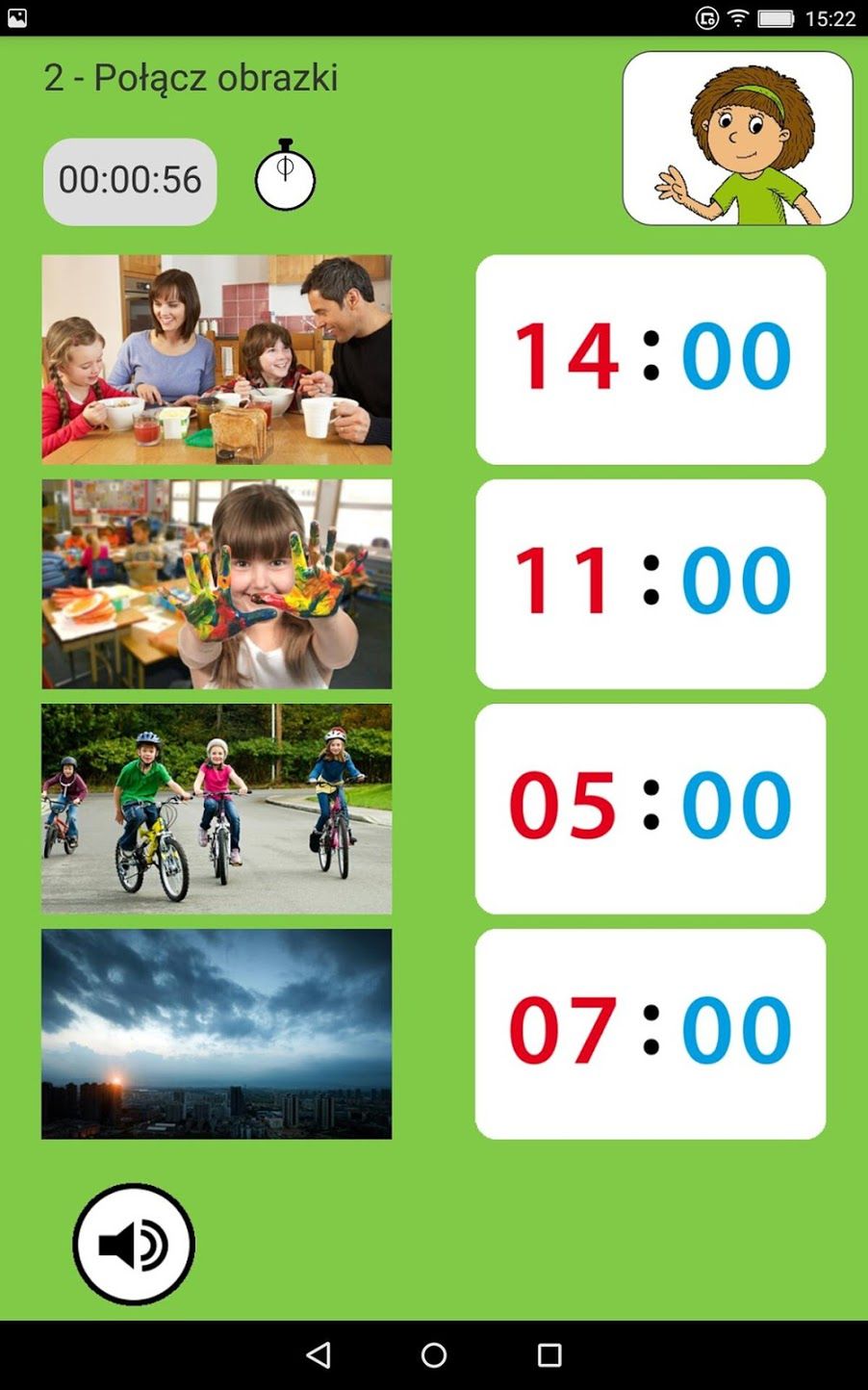Select the cloudy sunrise city picture
Viewport: 868px width, 1390px height.
217,1034
